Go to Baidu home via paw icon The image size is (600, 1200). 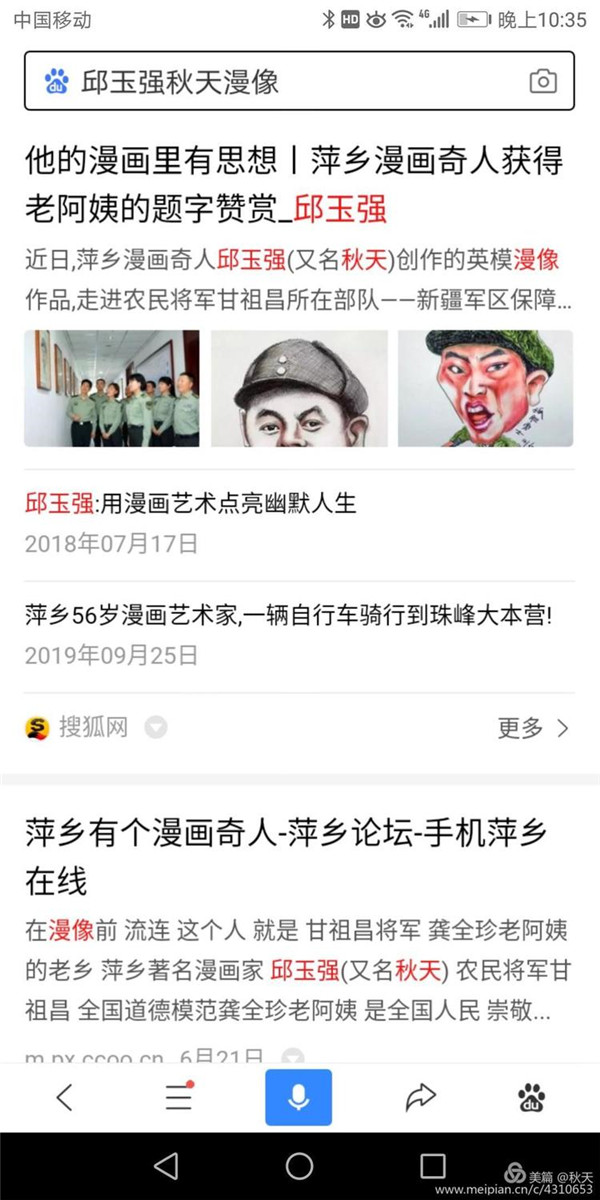tap(532, 1097)
